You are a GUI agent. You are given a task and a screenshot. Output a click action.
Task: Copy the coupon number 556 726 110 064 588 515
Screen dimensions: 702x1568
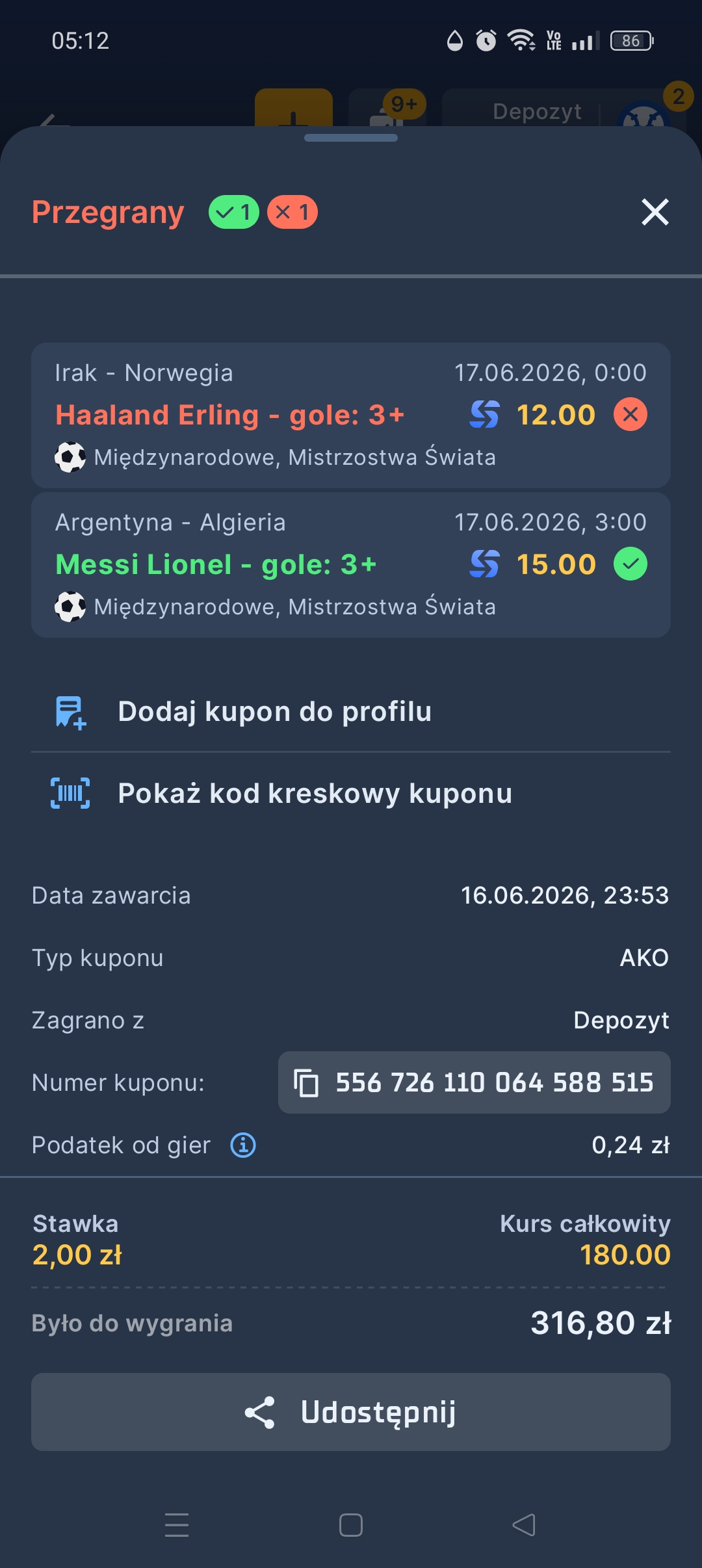tap(474, 1082)
